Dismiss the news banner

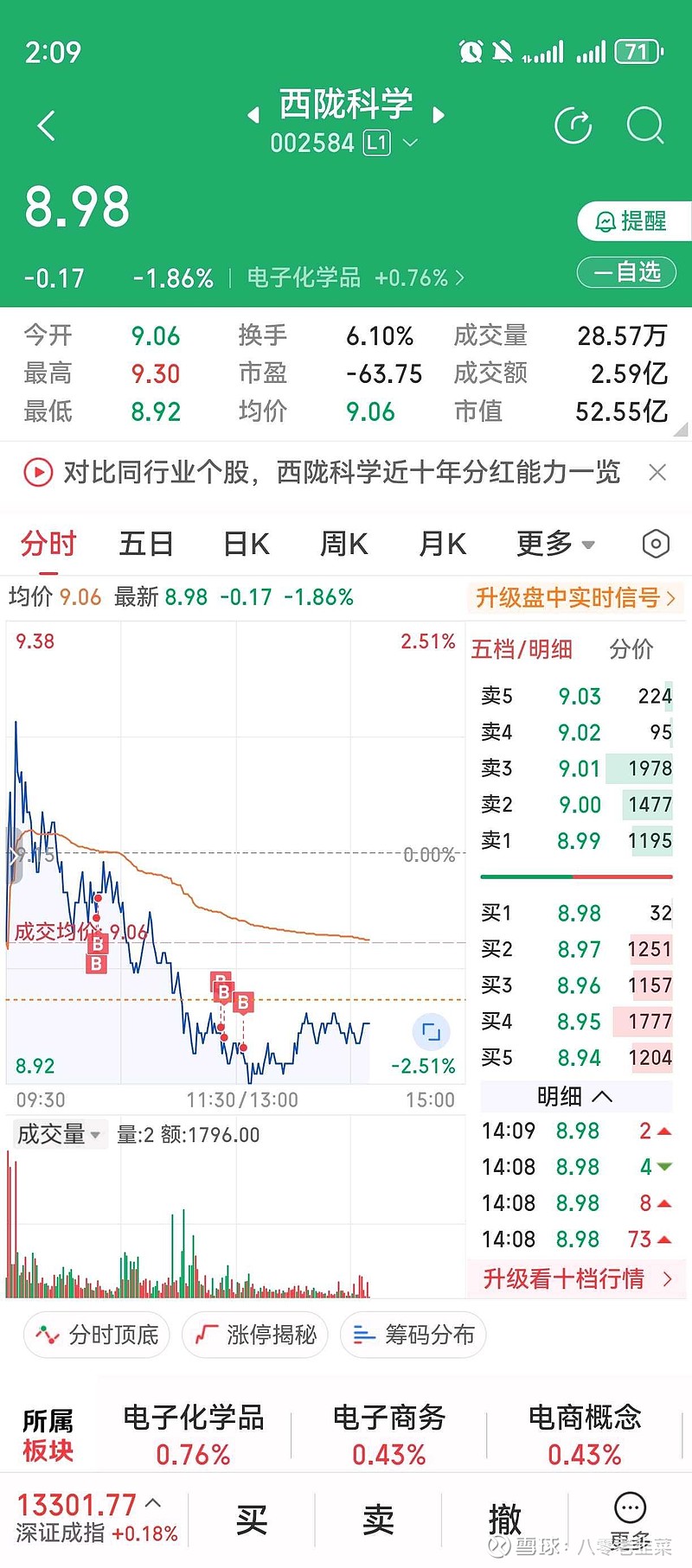[657, 473]
